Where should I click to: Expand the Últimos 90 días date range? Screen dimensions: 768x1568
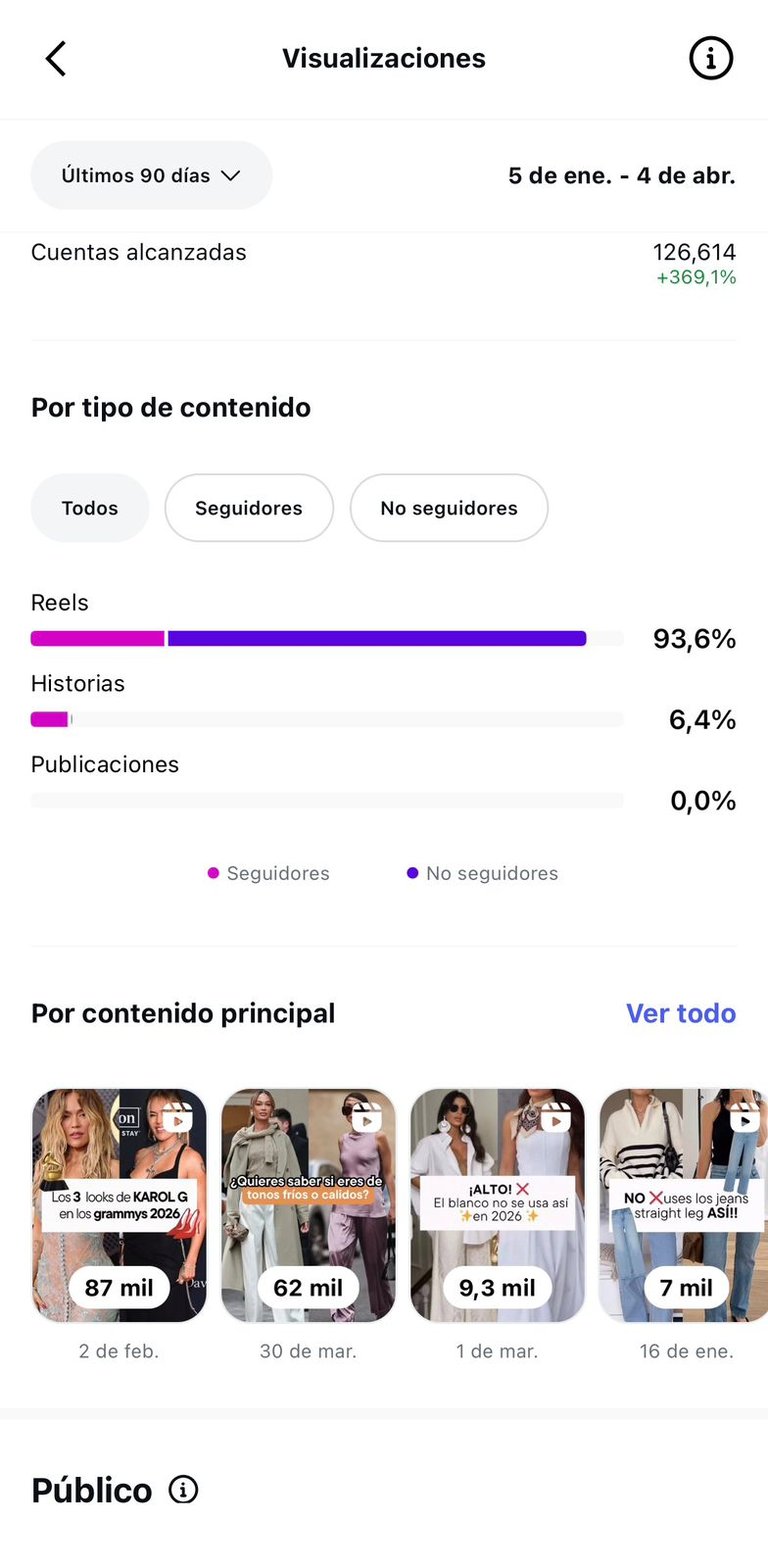click(151, 176)
